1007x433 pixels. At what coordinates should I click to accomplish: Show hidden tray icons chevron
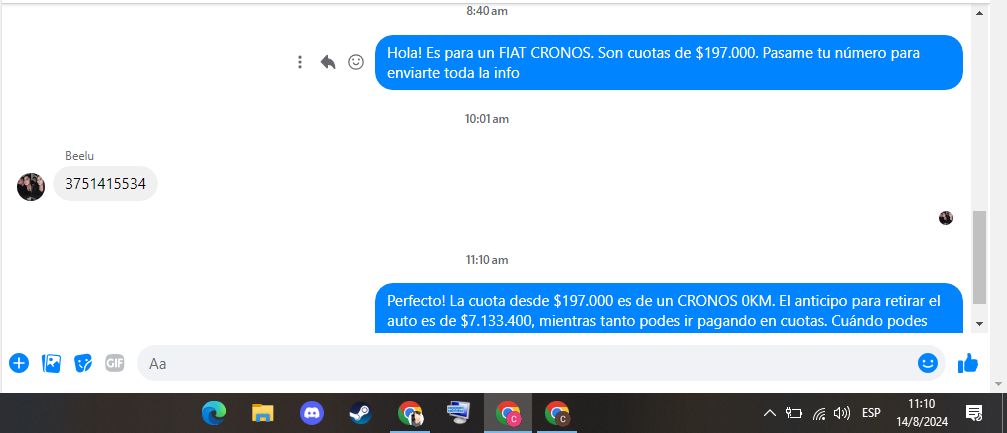[x=769, y=412]
